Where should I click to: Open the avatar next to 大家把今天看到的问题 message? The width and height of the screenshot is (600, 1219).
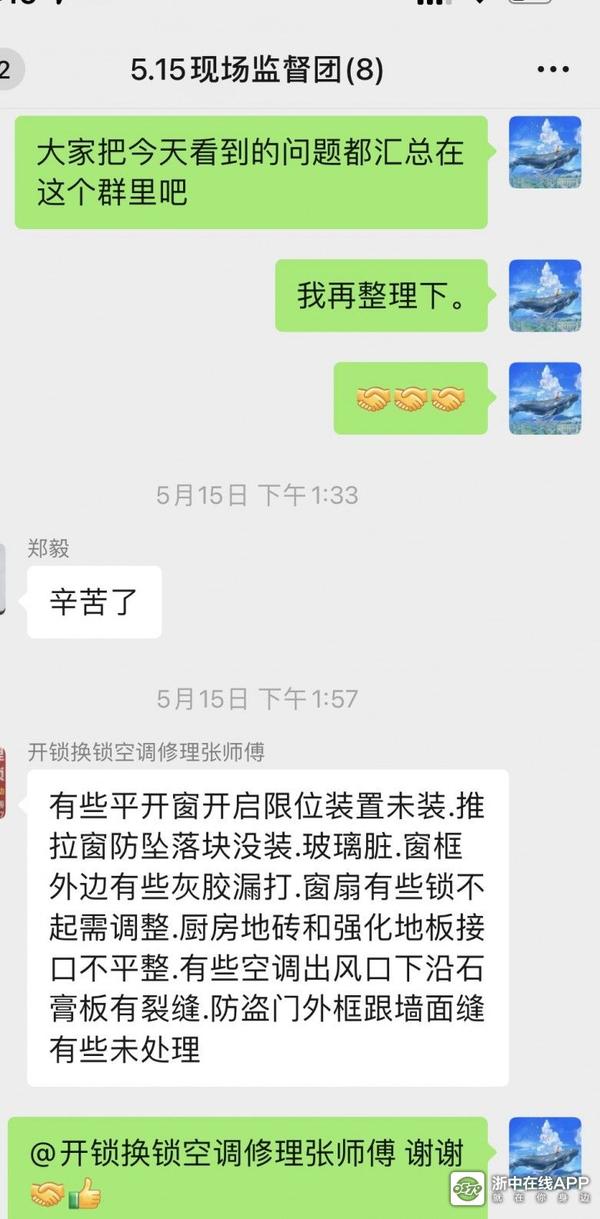pos(544,152)
